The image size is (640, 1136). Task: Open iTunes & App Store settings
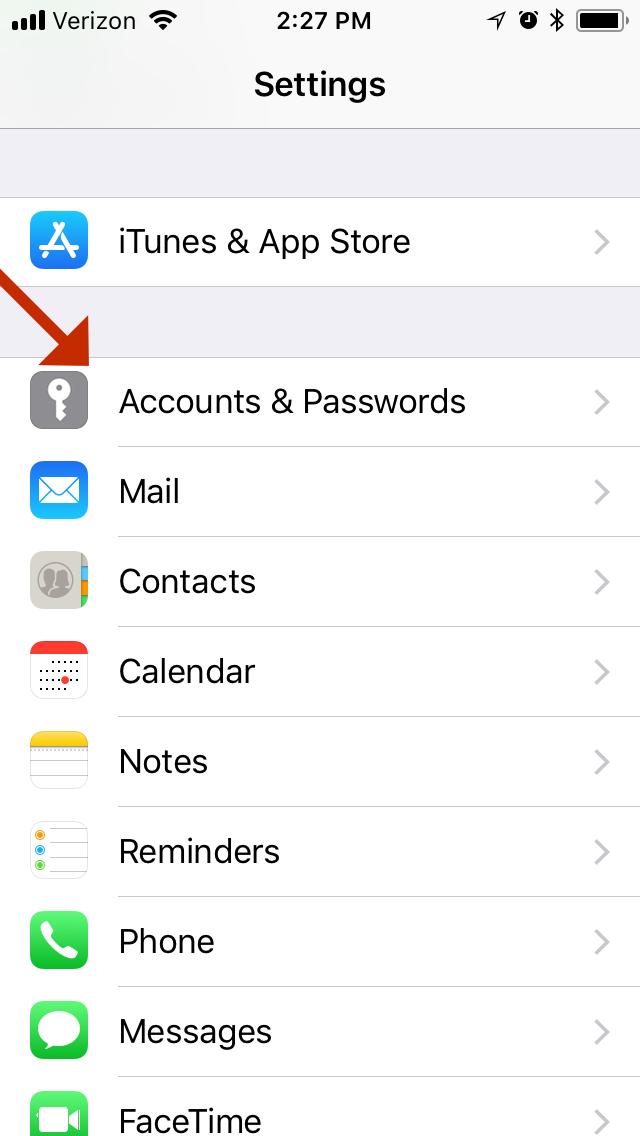click(320, 242)
